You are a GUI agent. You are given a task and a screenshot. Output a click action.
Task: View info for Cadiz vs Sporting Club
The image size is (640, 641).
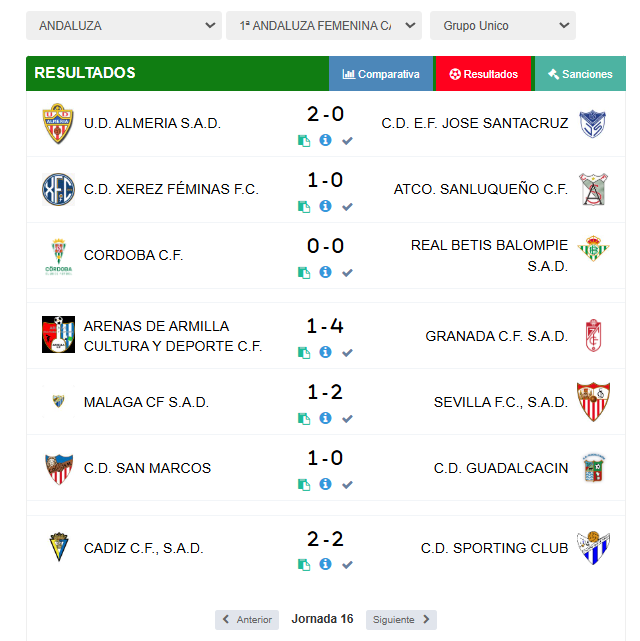325,564
